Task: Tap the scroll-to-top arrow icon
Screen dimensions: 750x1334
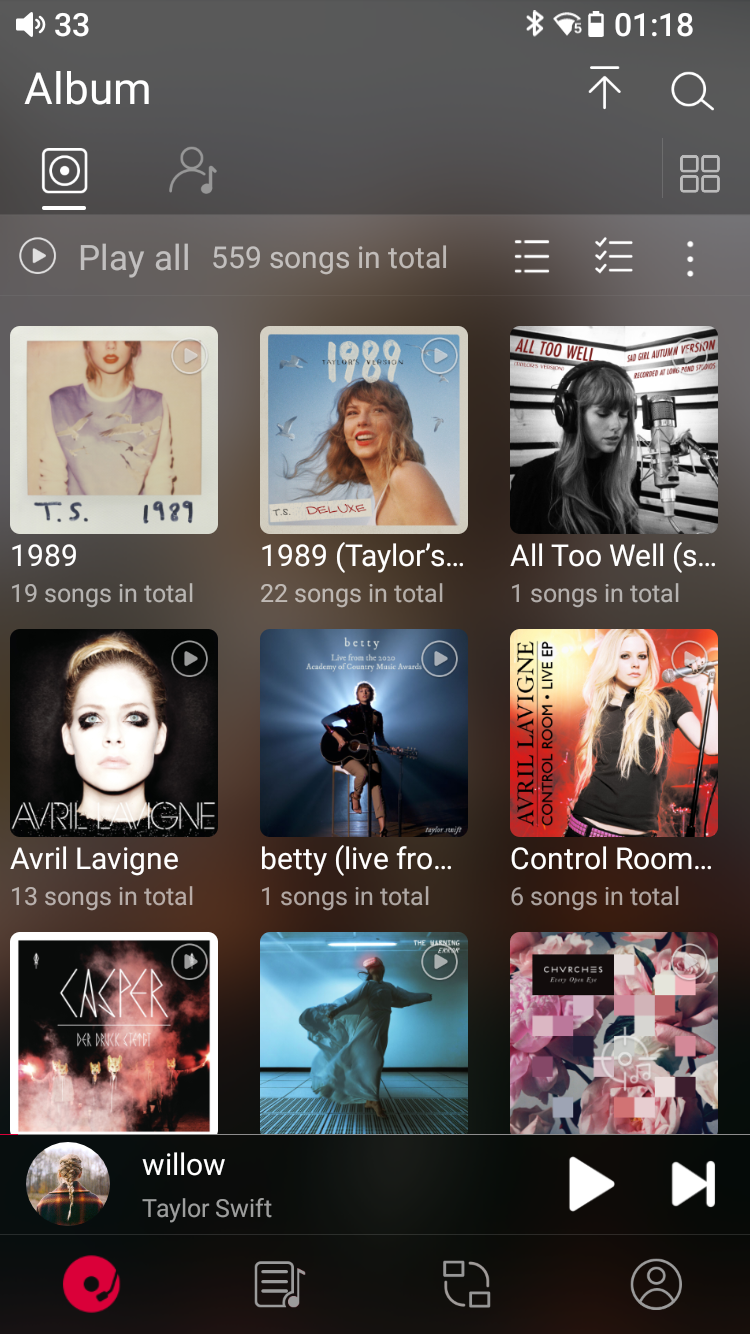Action: pos(604,88)
